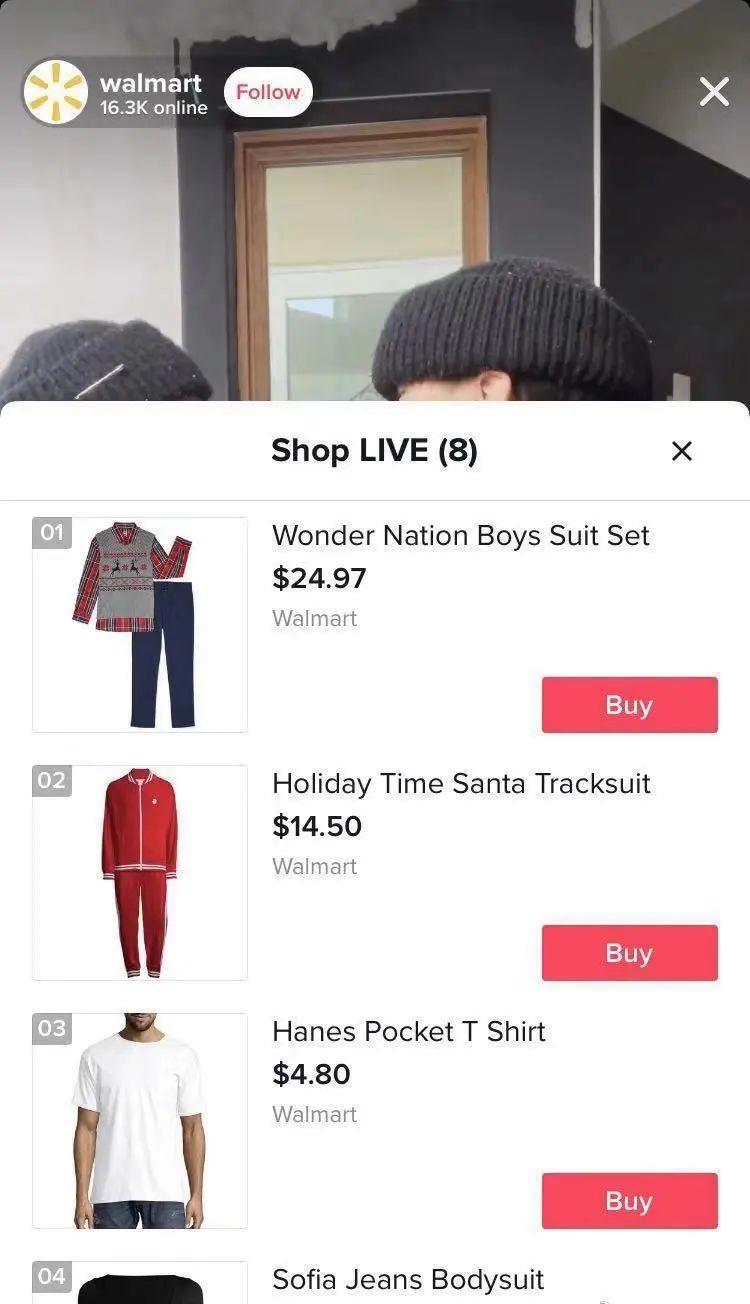The image size is (750, 1304).
Task: Buy the Hanes Pocket T Shirt
Action: (x=629, y=1201)
